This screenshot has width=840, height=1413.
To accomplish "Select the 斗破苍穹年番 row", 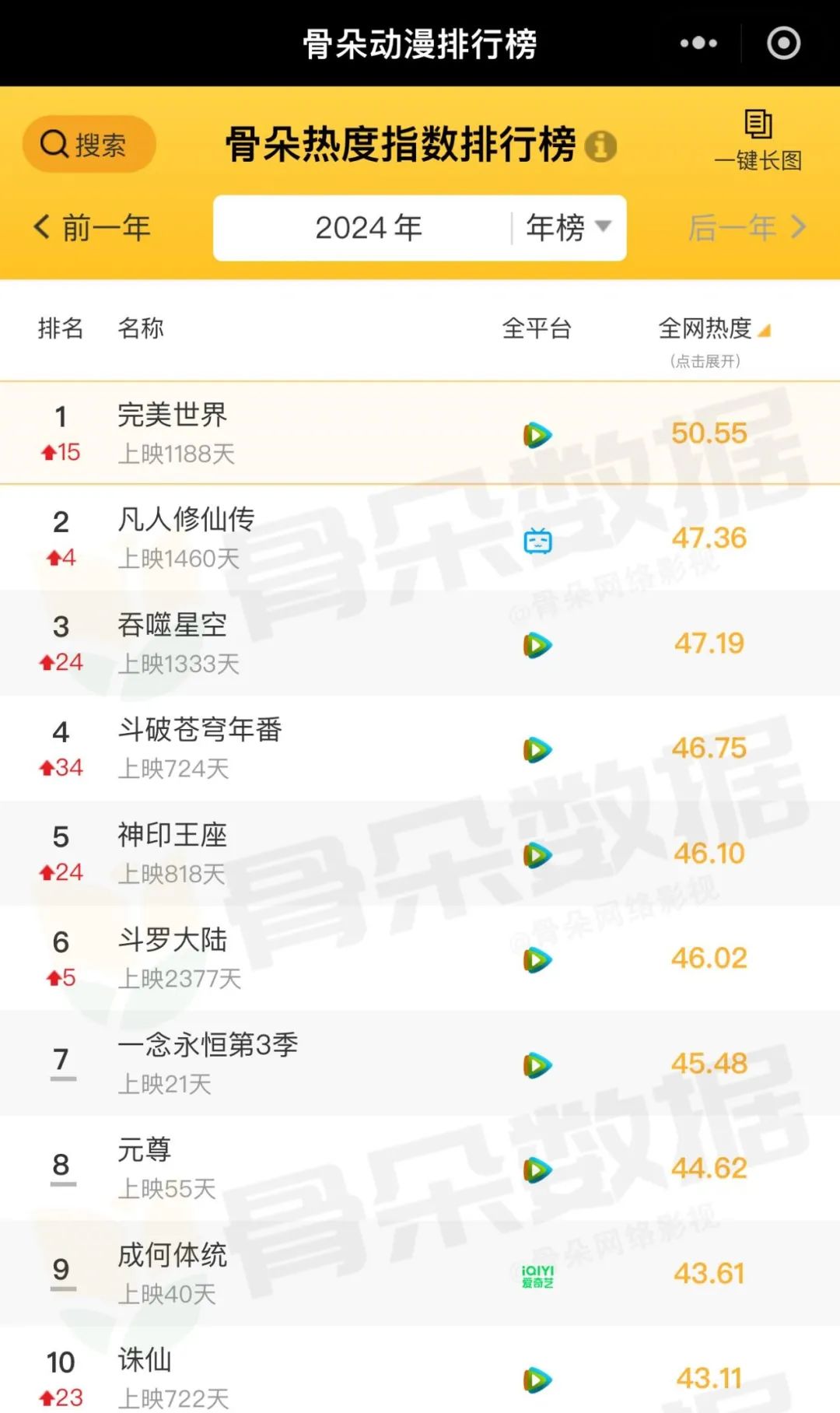I will [x=200, y=730].
